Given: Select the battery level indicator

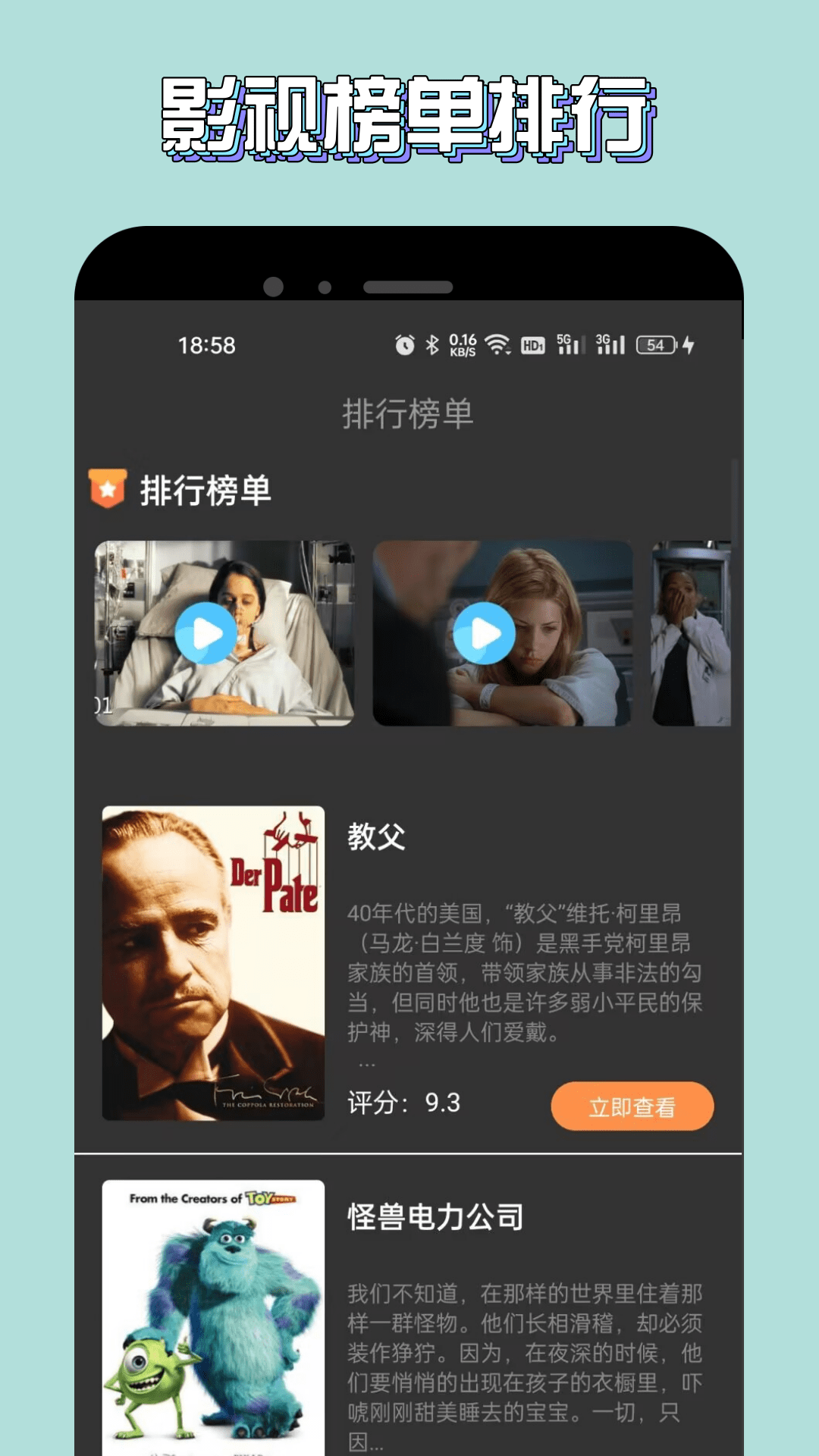Looking at the screenshot, I should (657, 344).
